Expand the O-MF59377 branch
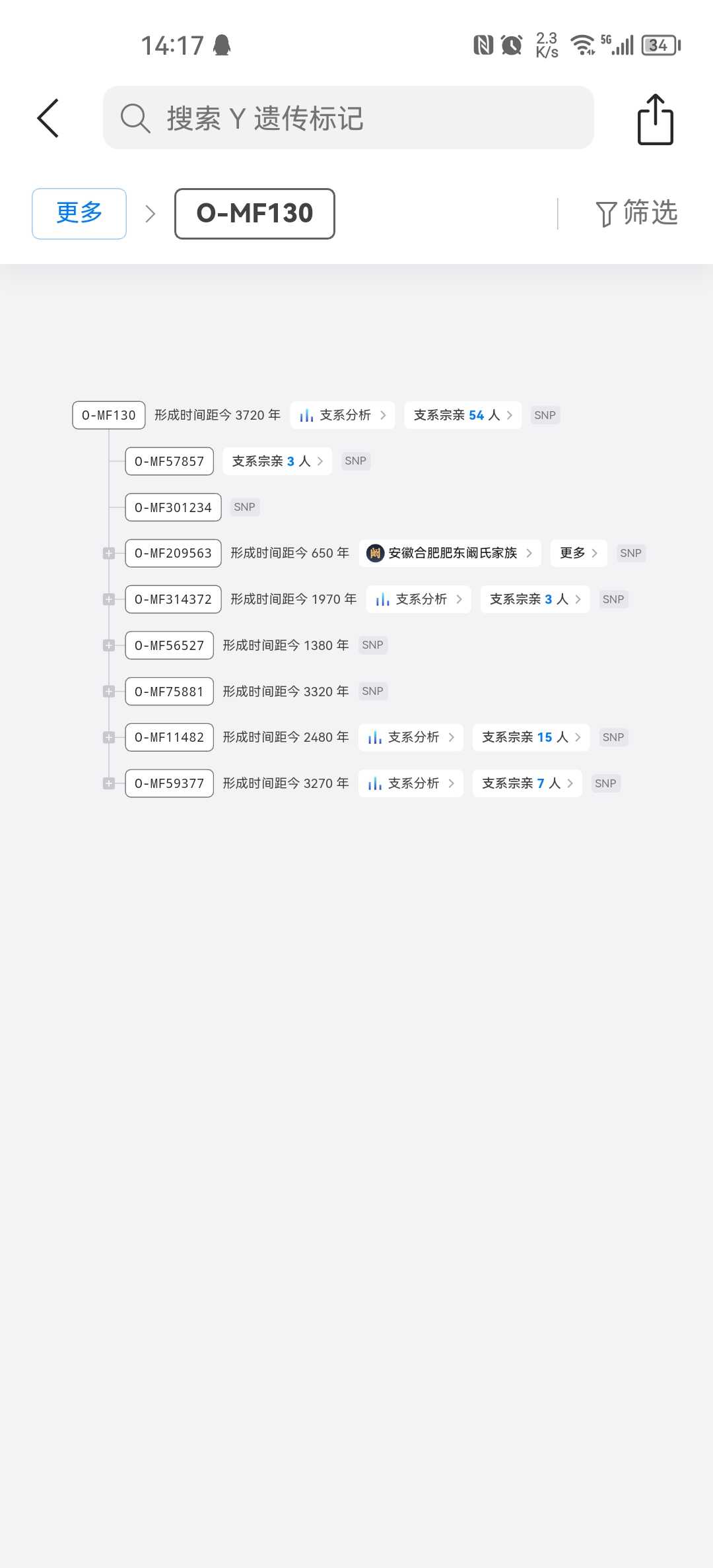This screenshot has width=713, height=1568. point(109,783)
